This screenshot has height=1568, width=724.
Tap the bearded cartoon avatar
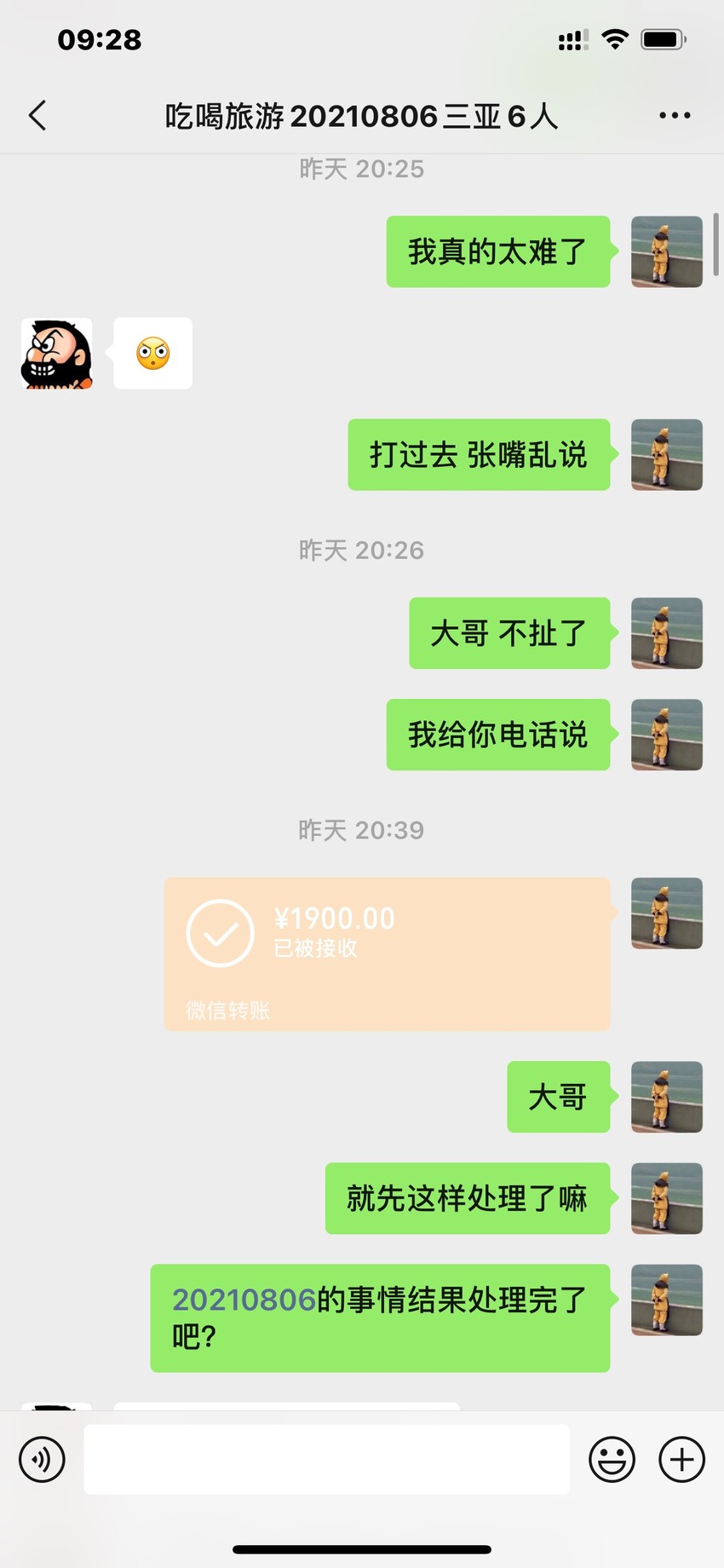tap(57, 354)
